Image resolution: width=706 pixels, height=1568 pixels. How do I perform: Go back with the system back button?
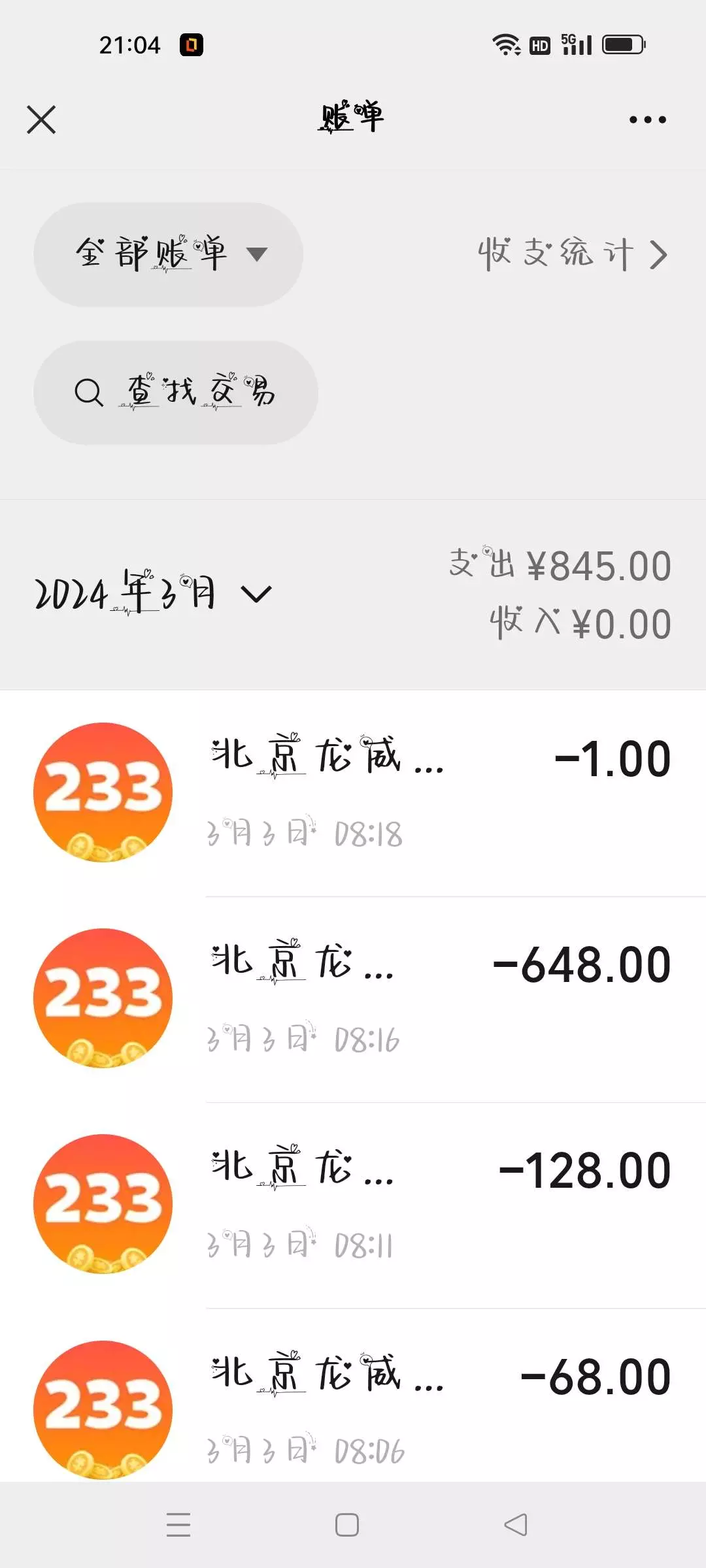point(516,1525)
